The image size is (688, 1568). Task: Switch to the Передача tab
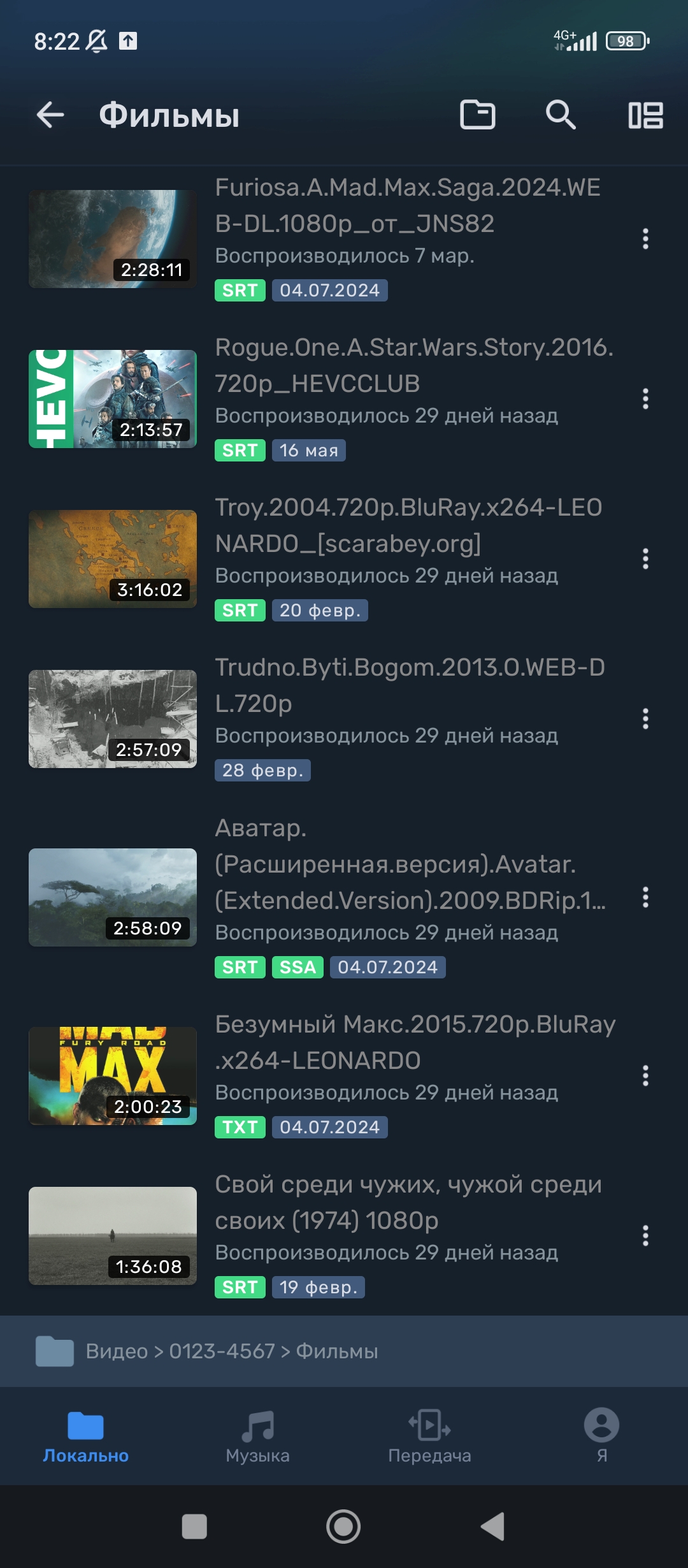click(x=429, y=1437)
